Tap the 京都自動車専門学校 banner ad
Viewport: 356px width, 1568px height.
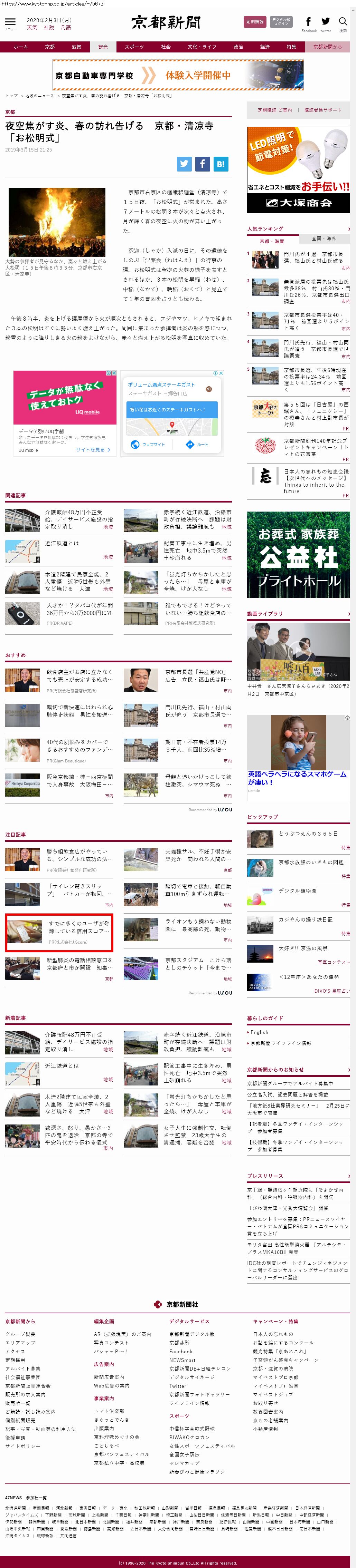[178, 76]
